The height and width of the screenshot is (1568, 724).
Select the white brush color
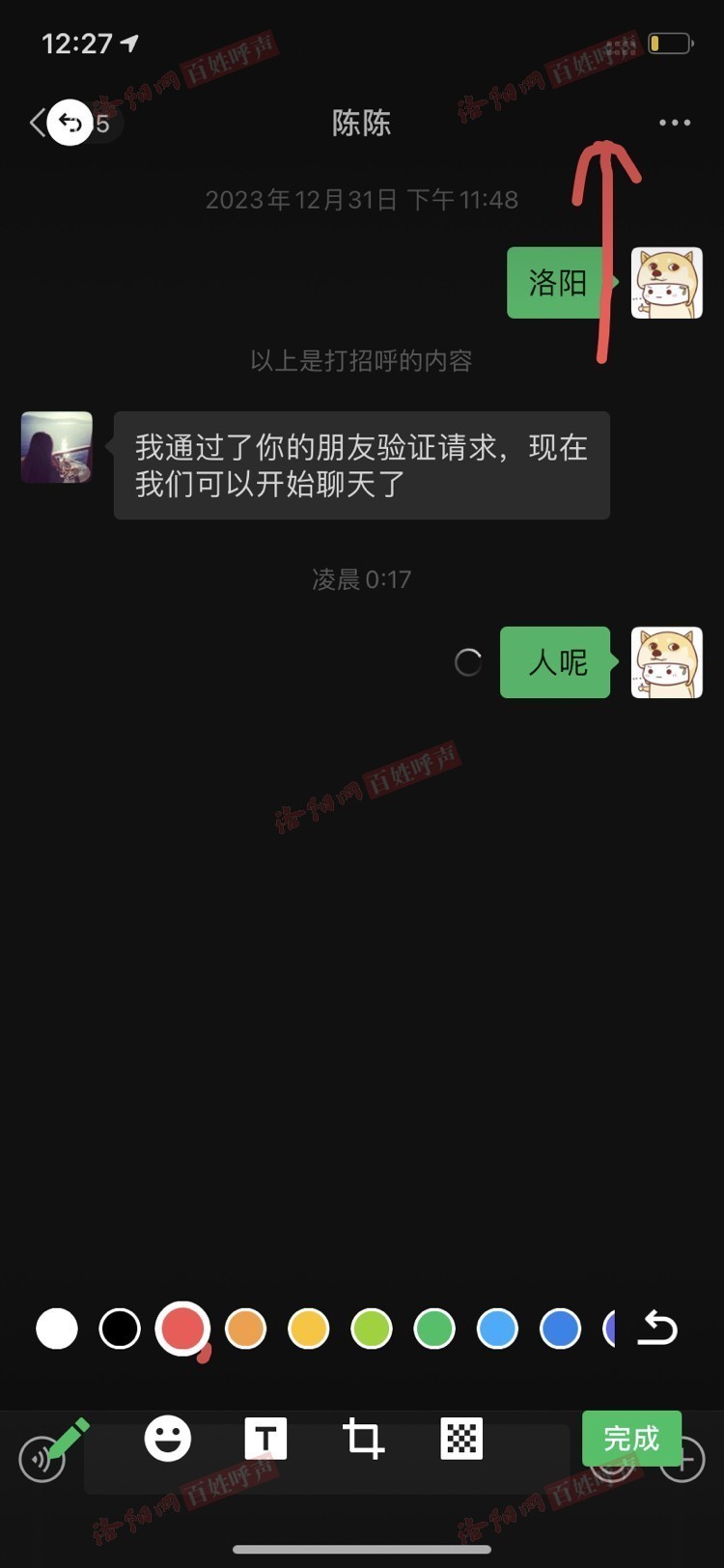57,1329
